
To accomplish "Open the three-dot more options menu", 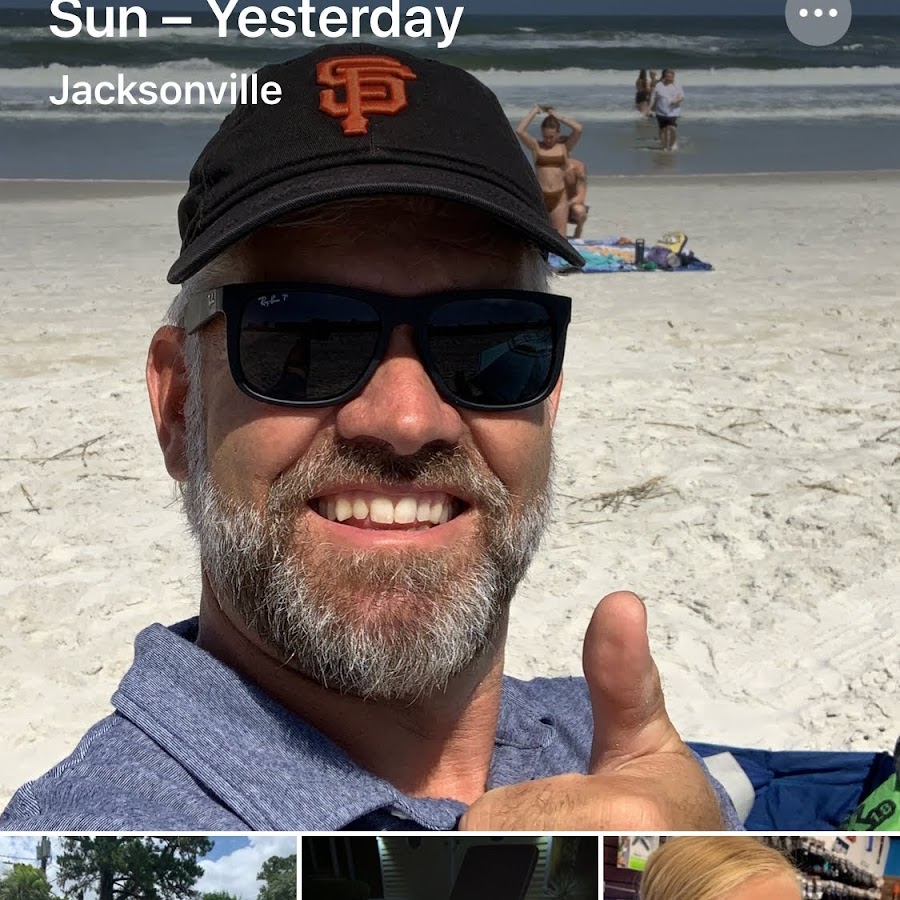I will click(x=817, y=15).
